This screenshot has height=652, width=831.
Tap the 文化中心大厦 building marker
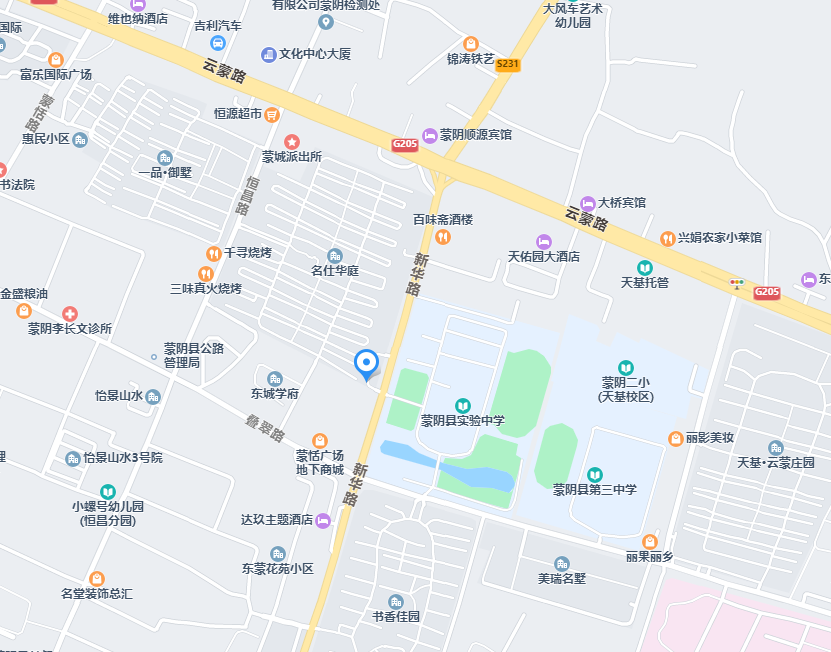click(x=268, y=54)
